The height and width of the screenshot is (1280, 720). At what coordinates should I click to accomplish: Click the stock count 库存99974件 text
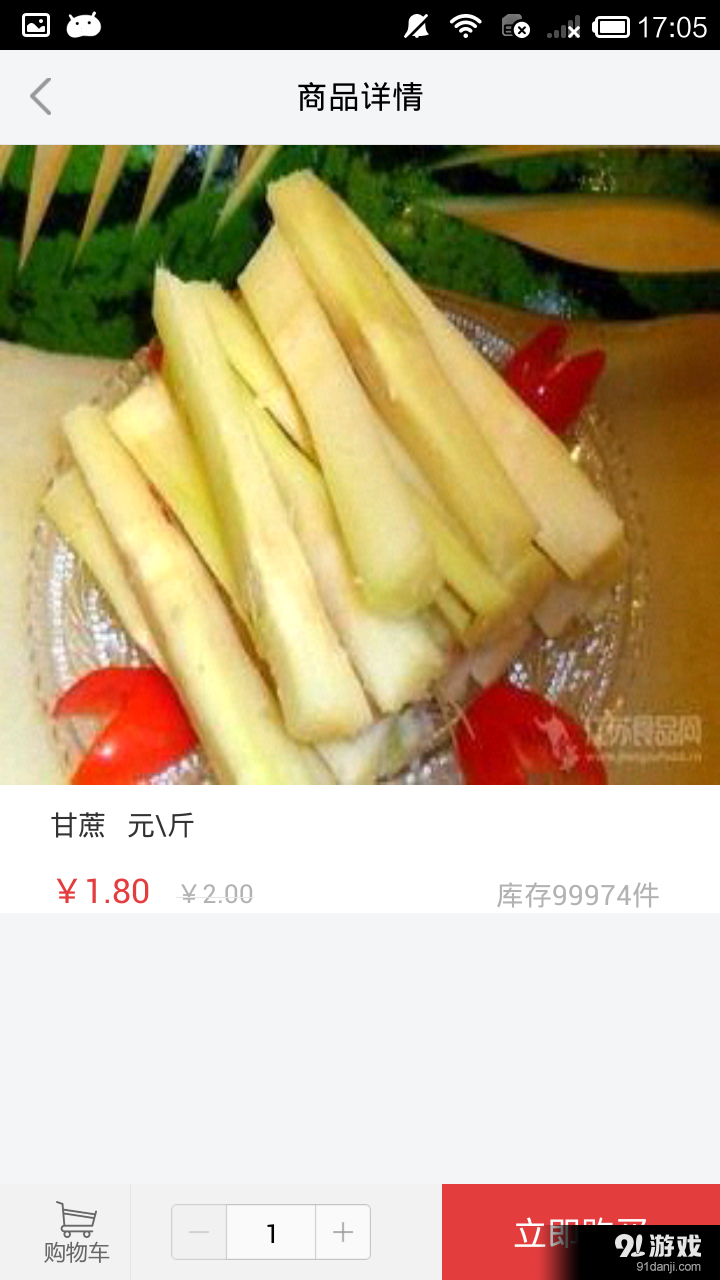[x=576, y=896]
